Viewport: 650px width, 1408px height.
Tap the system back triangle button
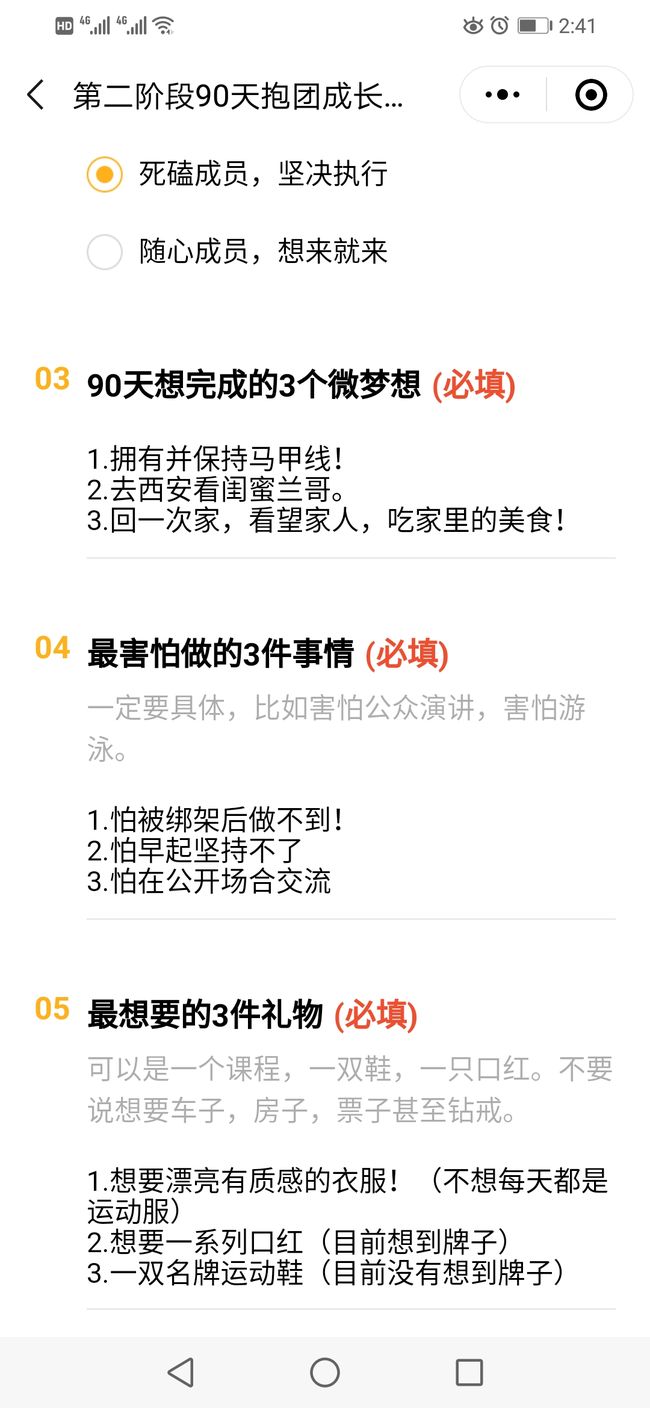[181, 1372]
